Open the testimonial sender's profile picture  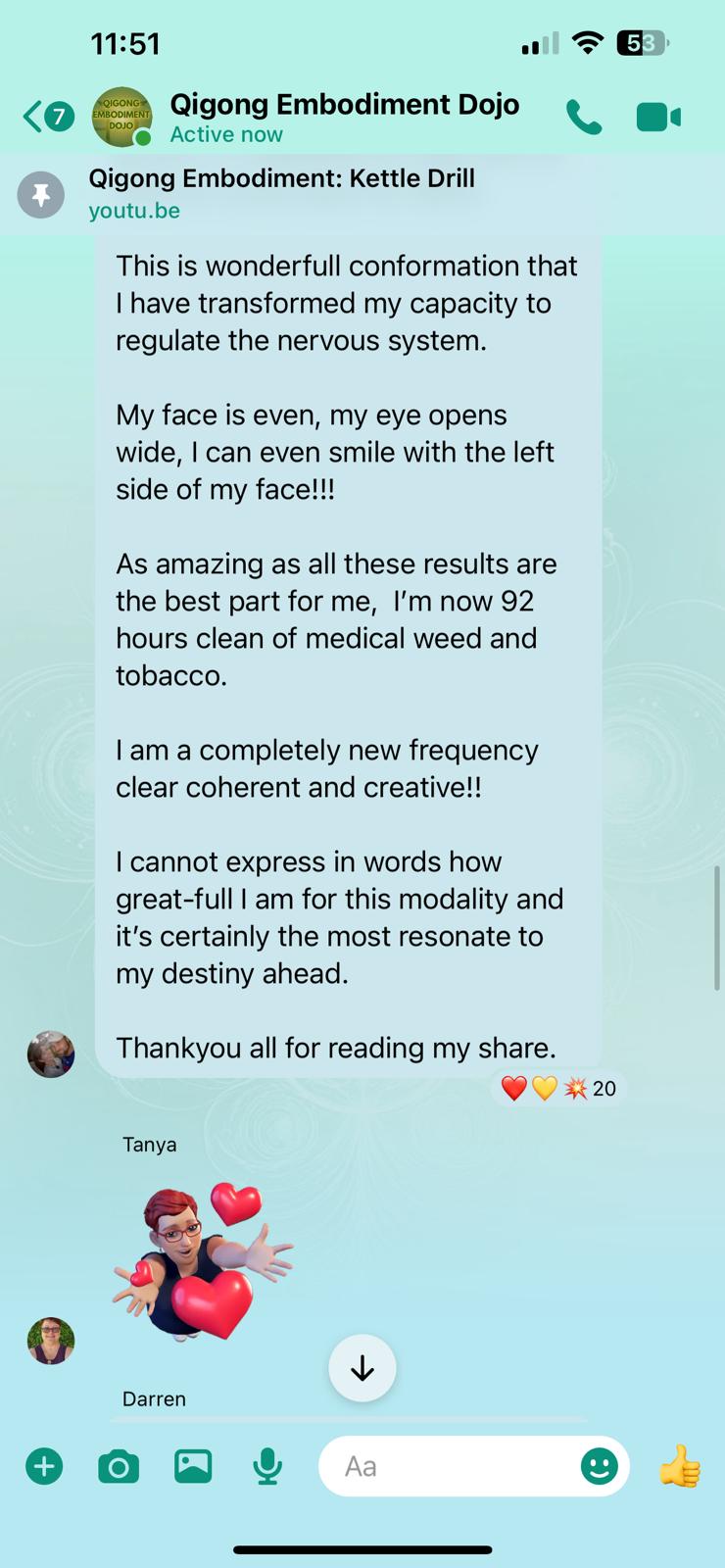[x=51, y=1054]
